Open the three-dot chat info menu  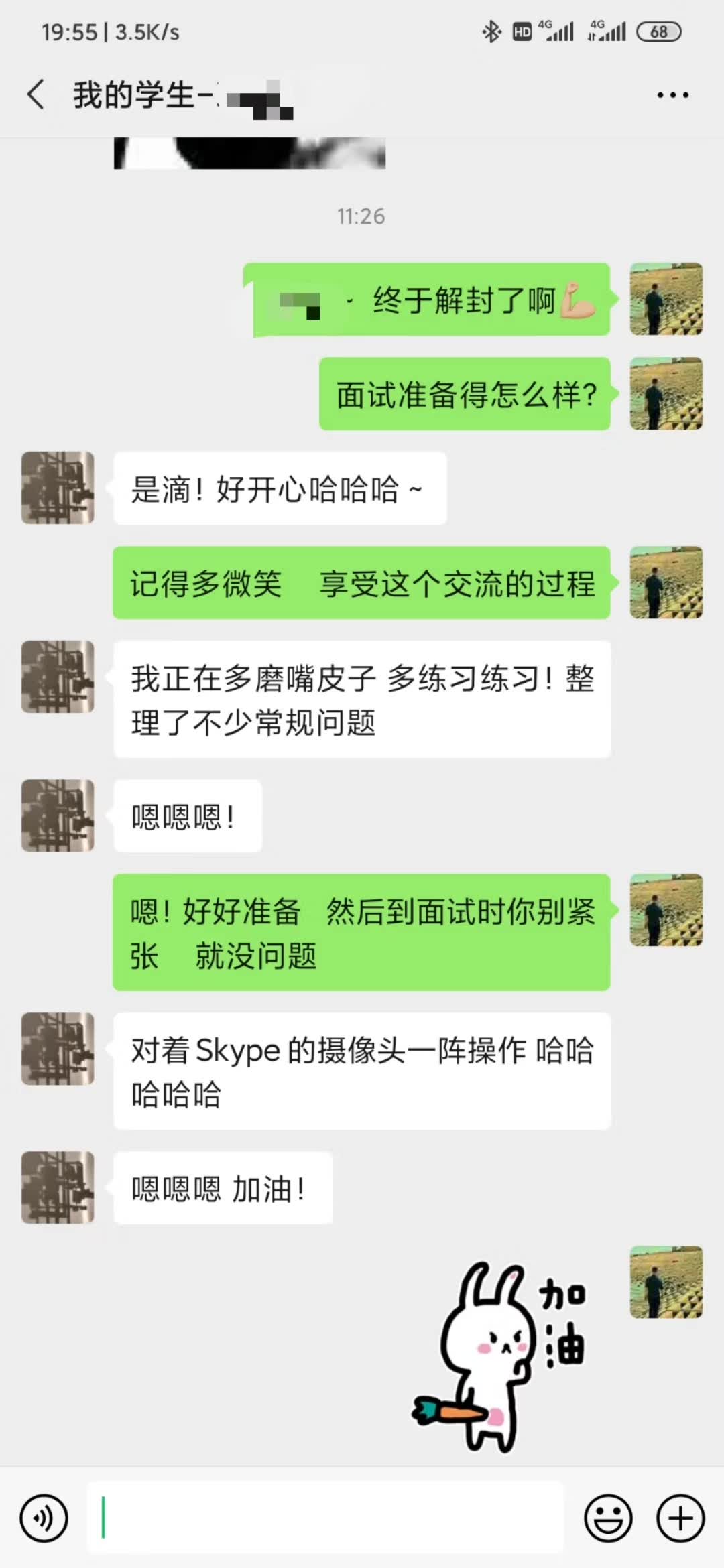(672, 95)
